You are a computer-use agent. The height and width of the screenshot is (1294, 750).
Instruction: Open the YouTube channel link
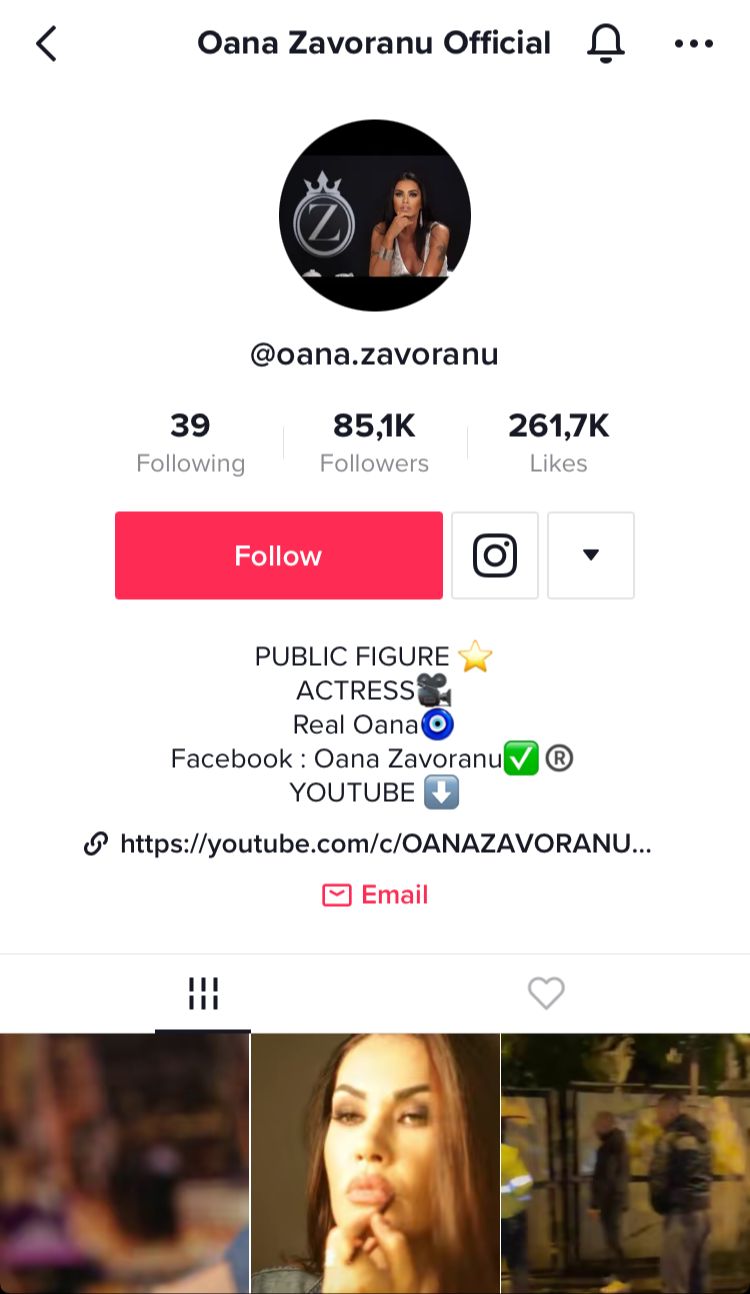[x=385, y=844]
